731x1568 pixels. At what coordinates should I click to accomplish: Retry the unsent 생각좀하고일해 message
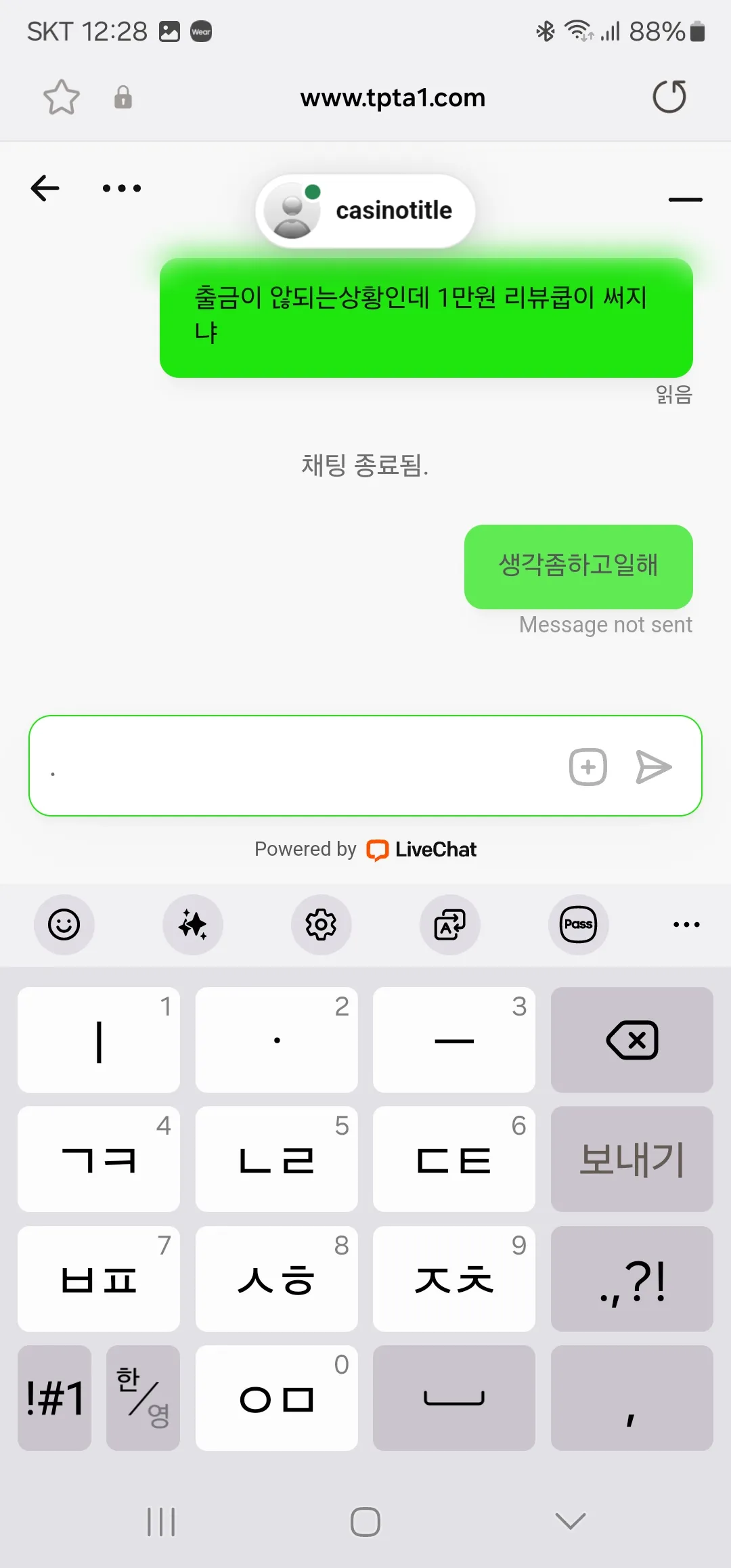pyautogui.click(x=579, y=567)
